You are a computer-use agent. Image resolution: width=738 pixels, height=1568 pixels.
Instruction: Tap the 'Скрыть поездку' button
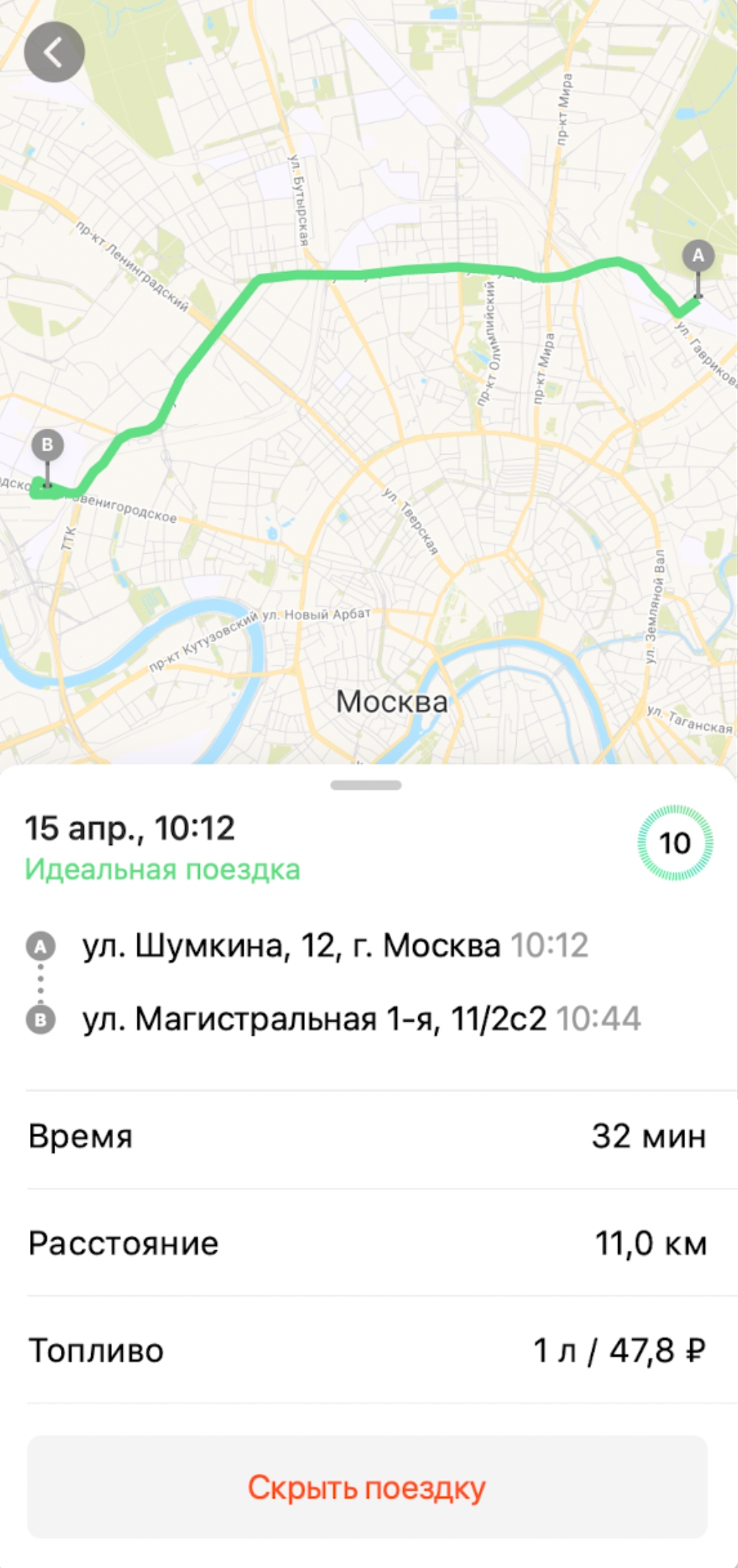[x=368, y=1487]
